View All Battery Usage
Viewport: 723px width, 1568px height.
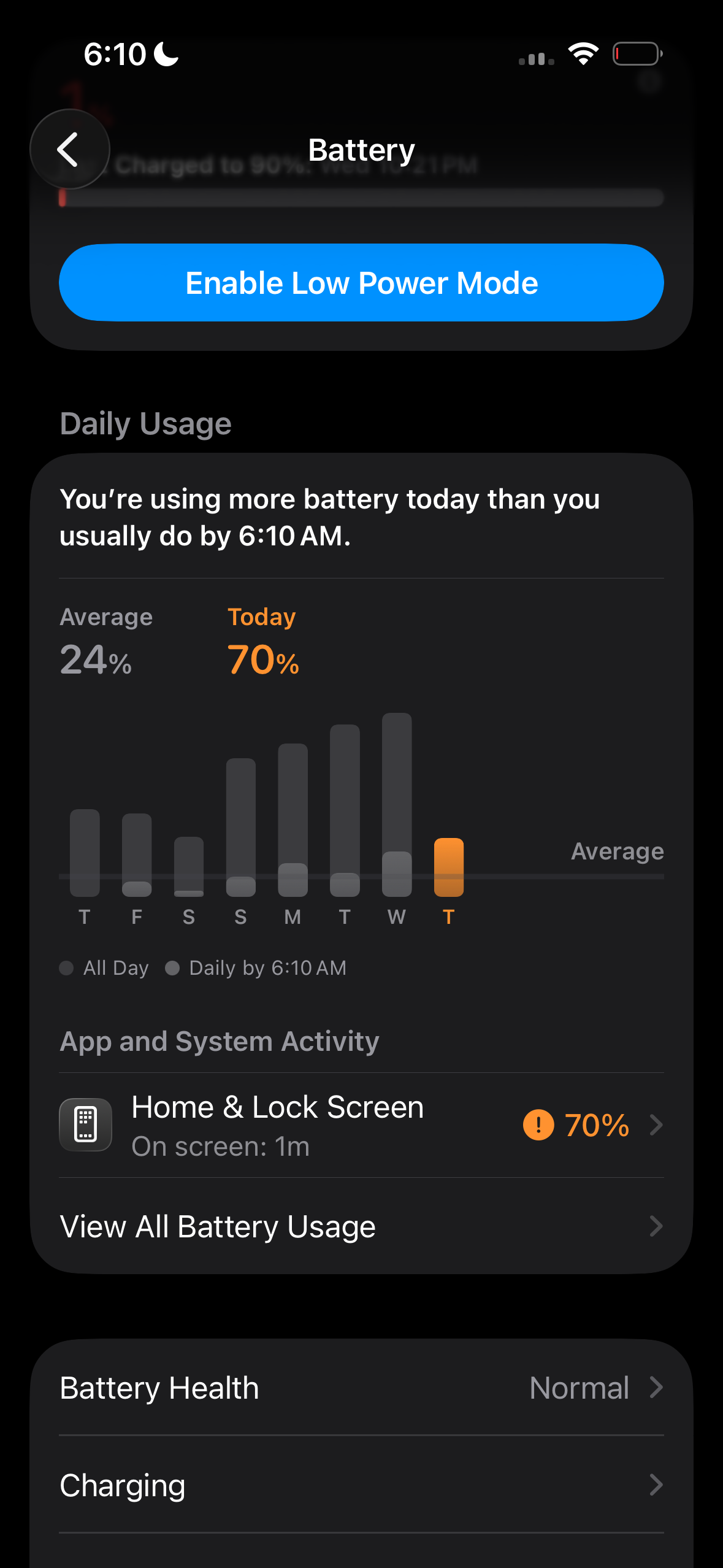click(361, 1227)
